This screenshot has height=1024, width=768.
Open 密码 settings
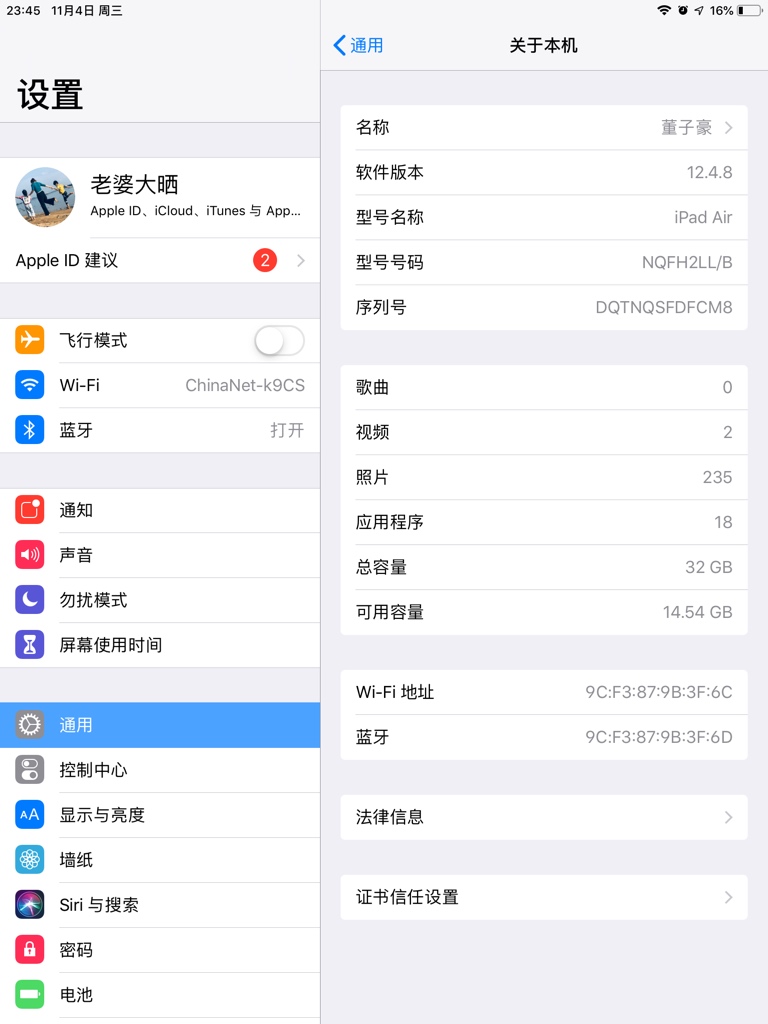(x=160, y=950)
